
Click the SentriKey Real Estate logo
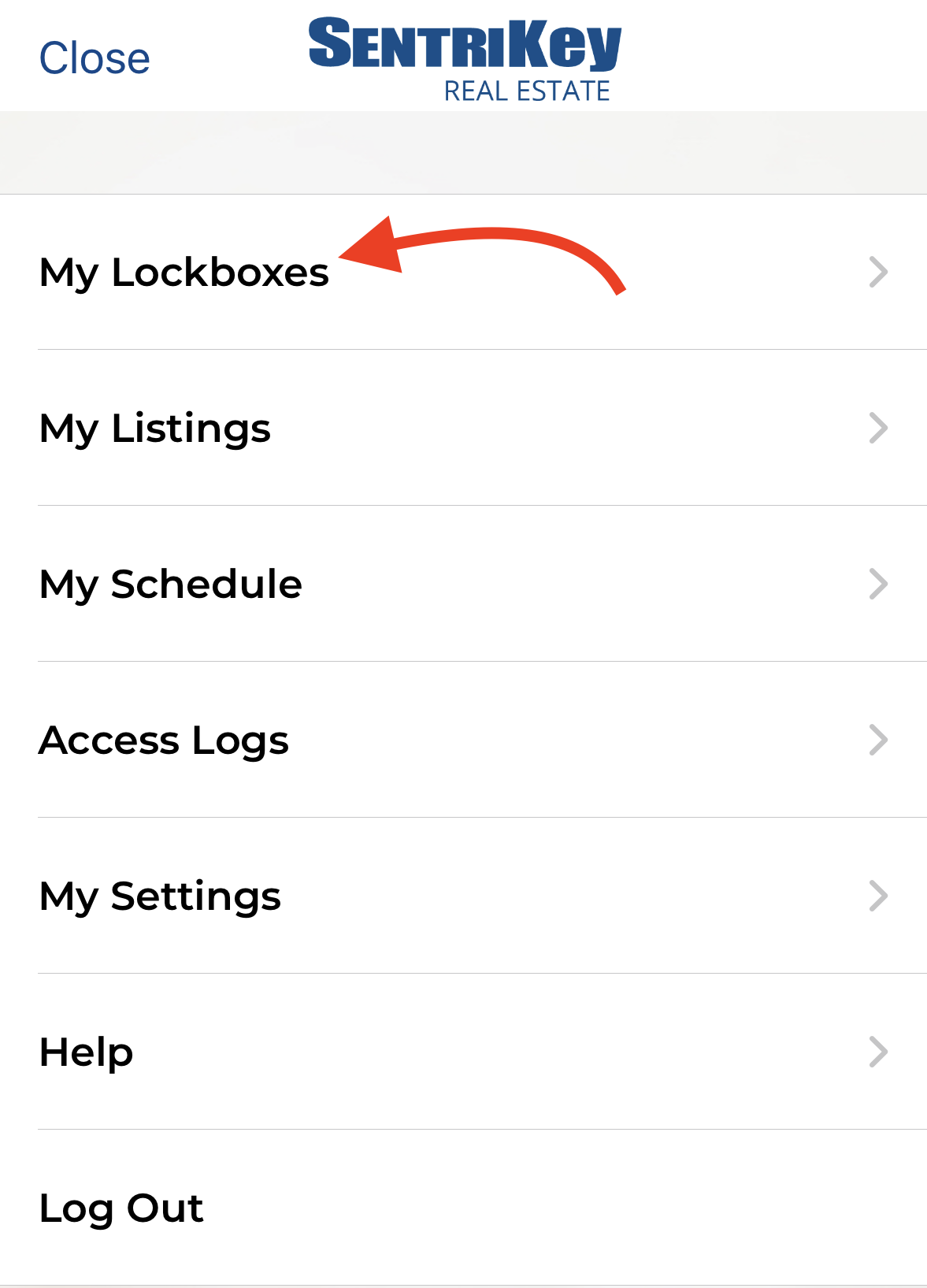click(x=463, y=55)
